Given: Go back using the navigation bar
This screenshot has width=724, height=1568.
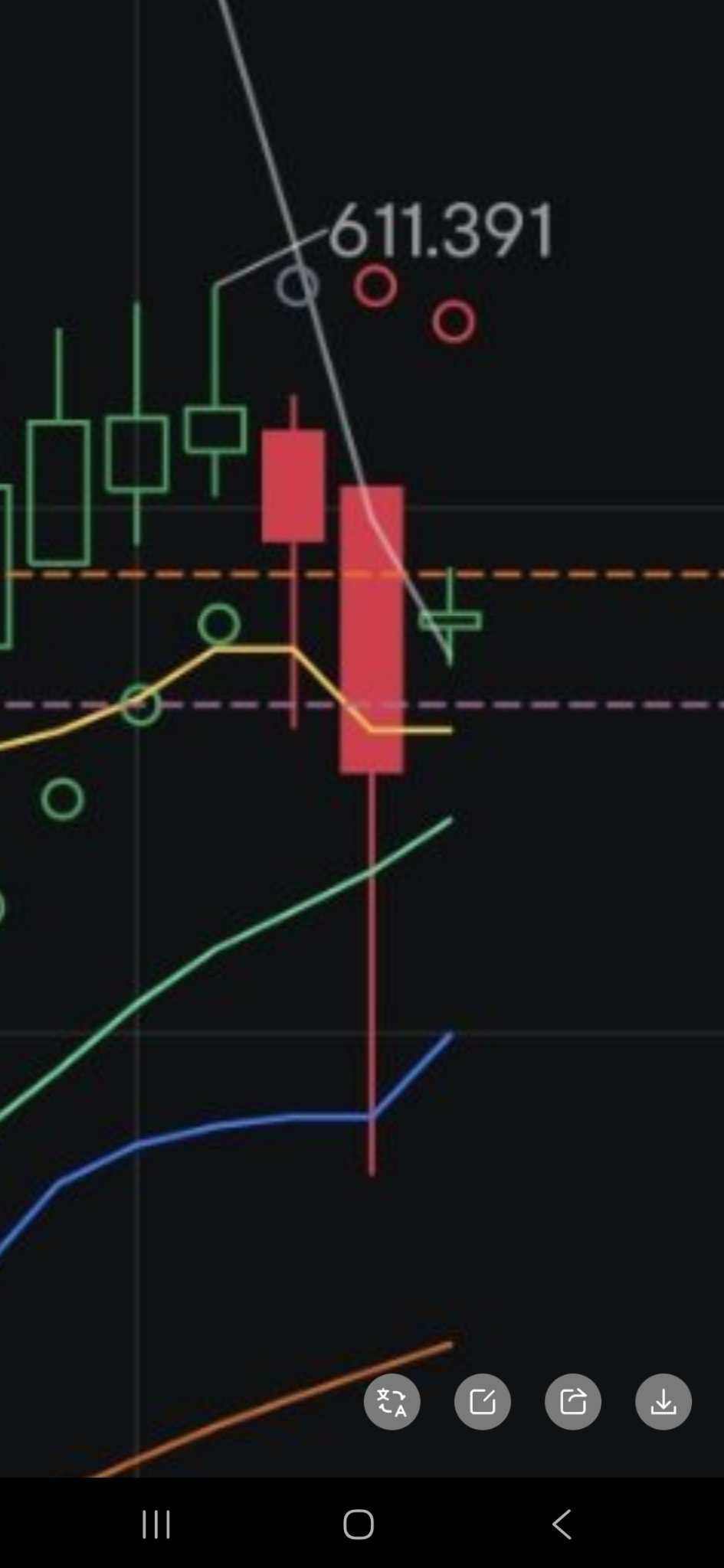Looking at the screenshot, I should [562, 1524].
